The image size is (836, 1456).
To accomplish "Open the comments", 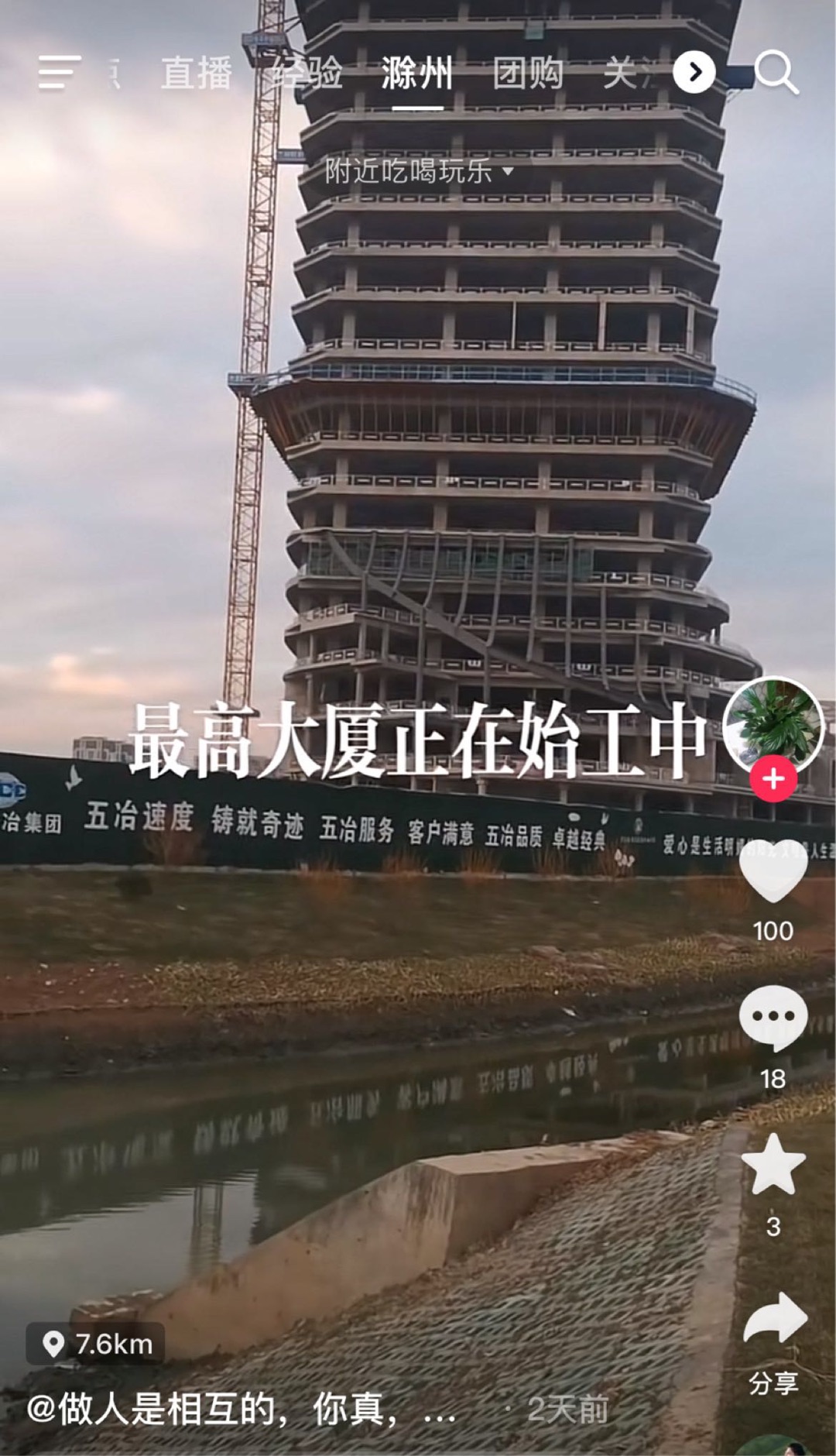I will click(x=773, y=1018).
